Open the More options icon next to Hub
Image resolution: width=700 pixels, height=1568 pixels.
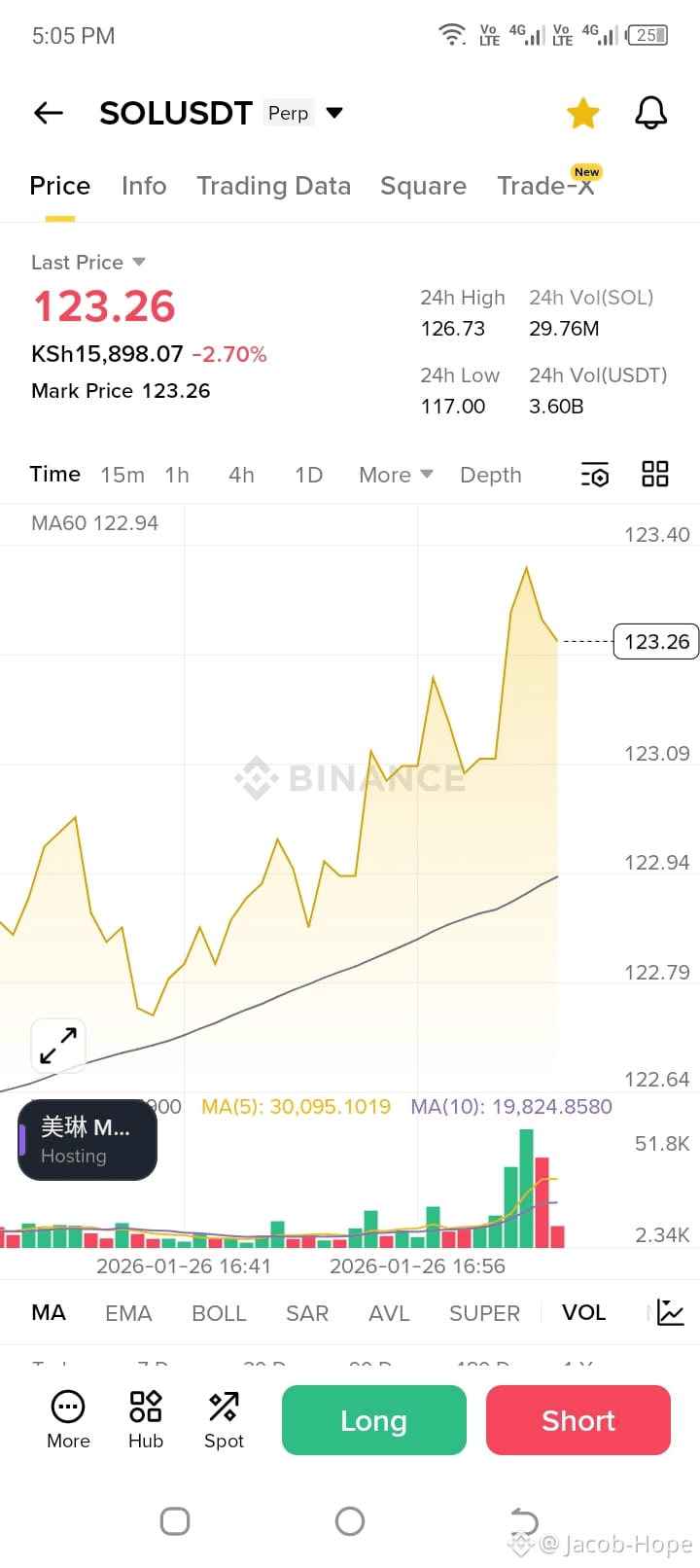click(67, 1419)
